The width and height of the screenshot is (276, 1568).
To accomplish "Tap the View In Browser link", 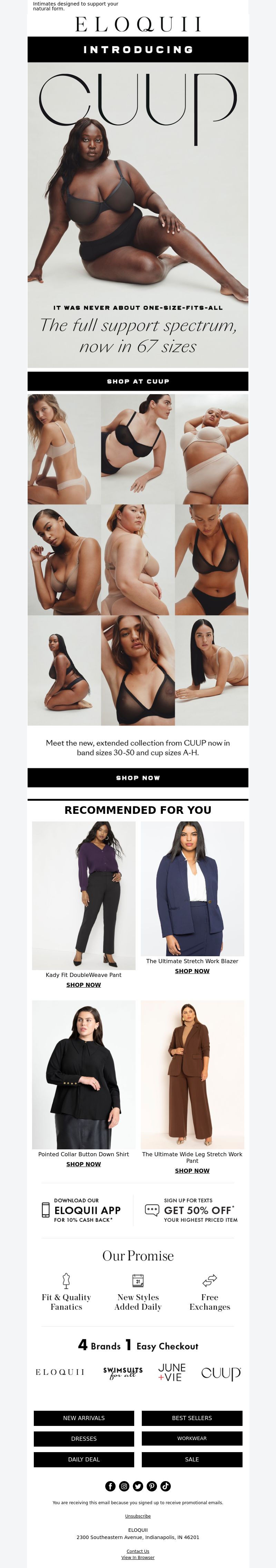I will (x=138, y=1558).
